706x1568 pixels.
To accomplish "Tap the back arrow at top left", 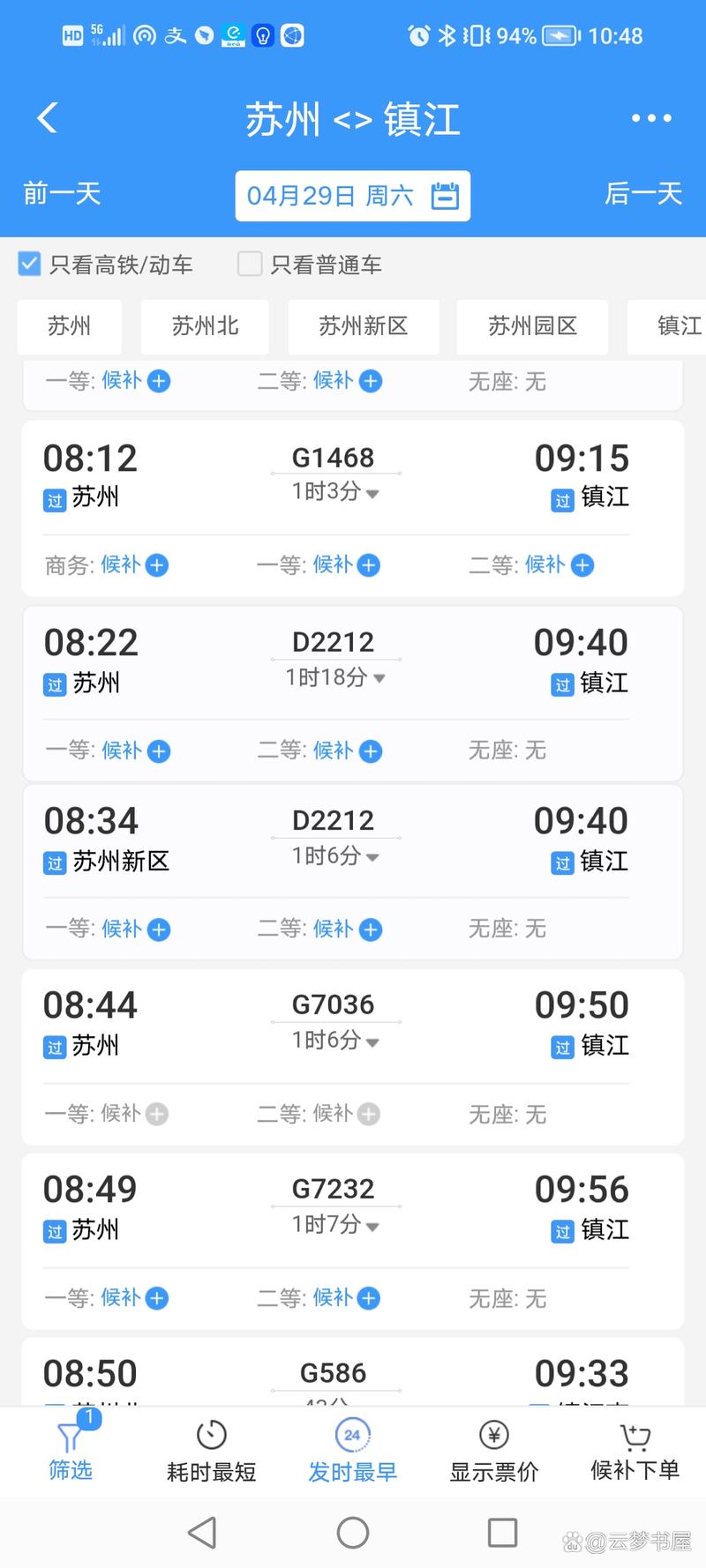I will [x=46, y=117].
